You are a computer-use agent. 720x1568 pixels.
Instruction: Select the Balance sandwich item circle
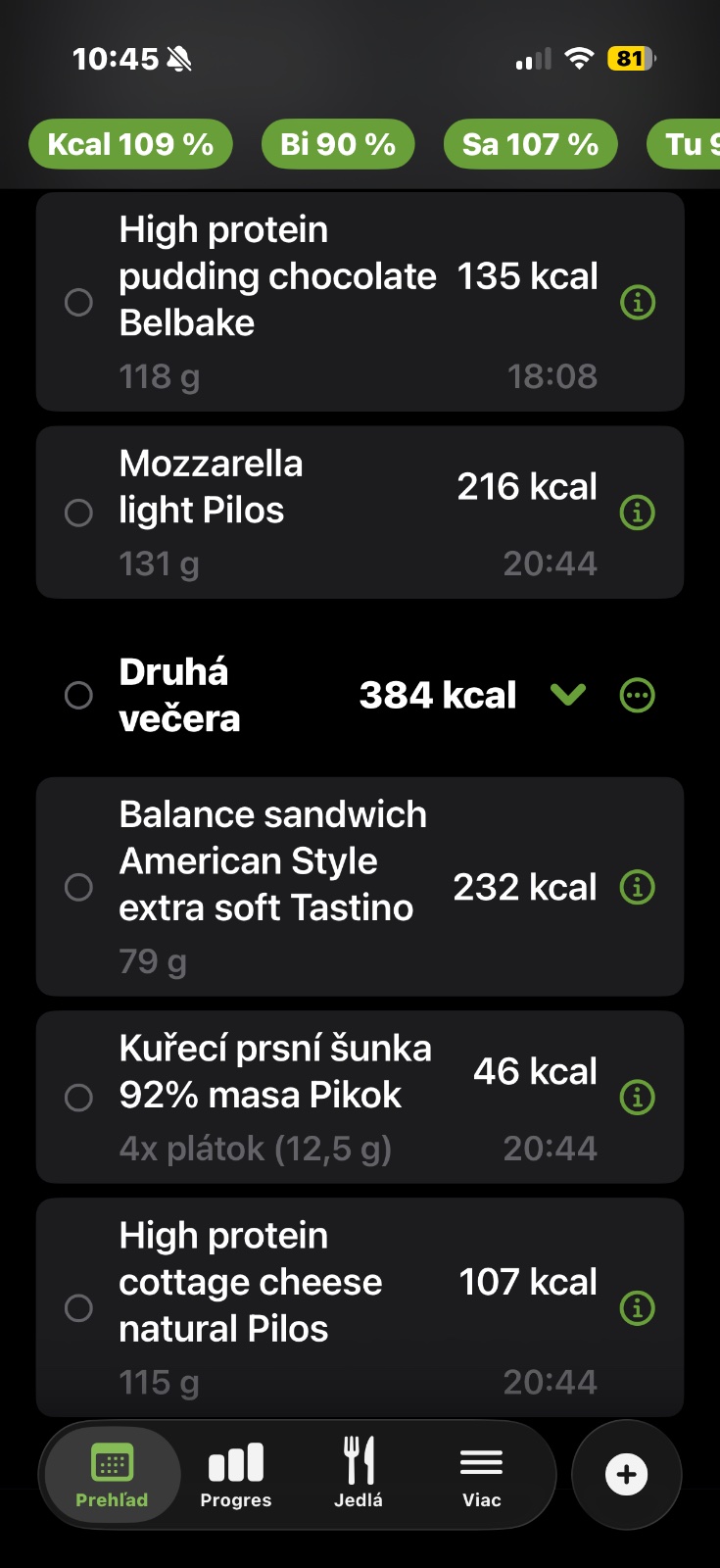(78, 888)
